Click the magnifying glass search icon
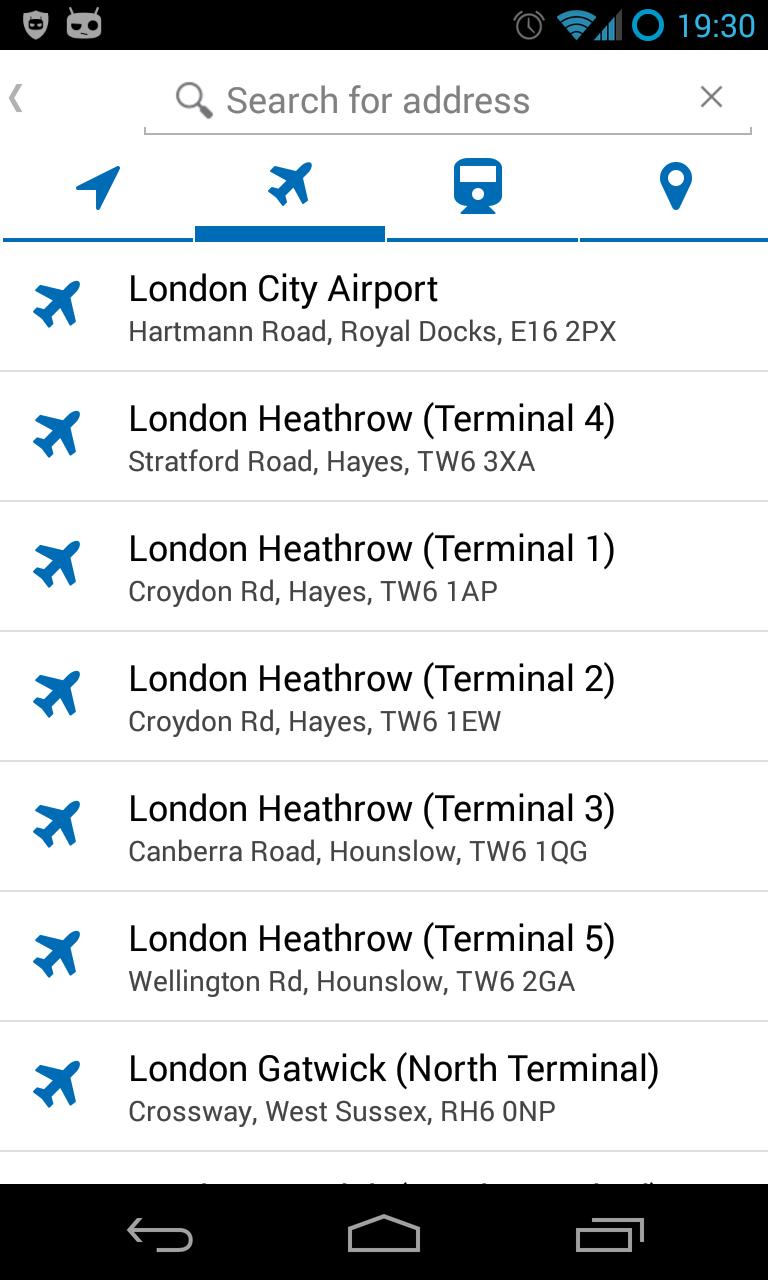 pos(194,99)
